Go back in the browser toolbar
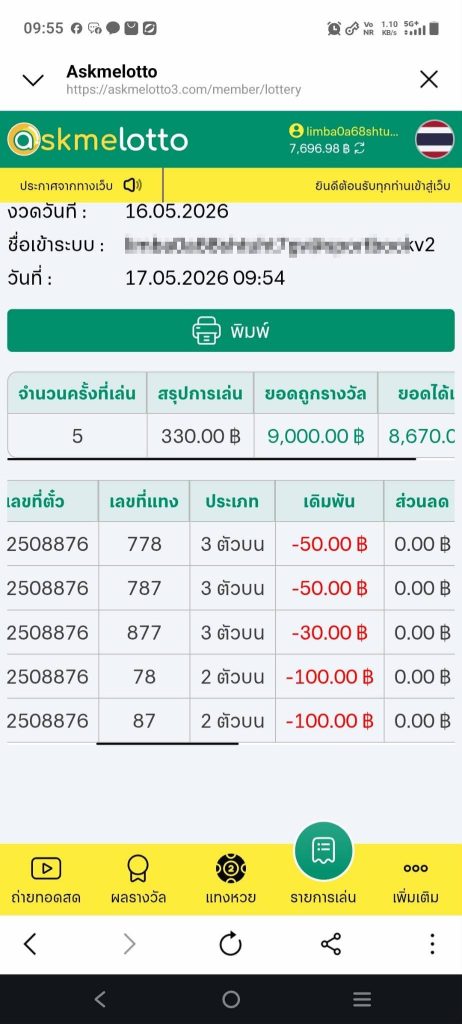The width and height of the screenshot is (462, 1024). (30, 944)
